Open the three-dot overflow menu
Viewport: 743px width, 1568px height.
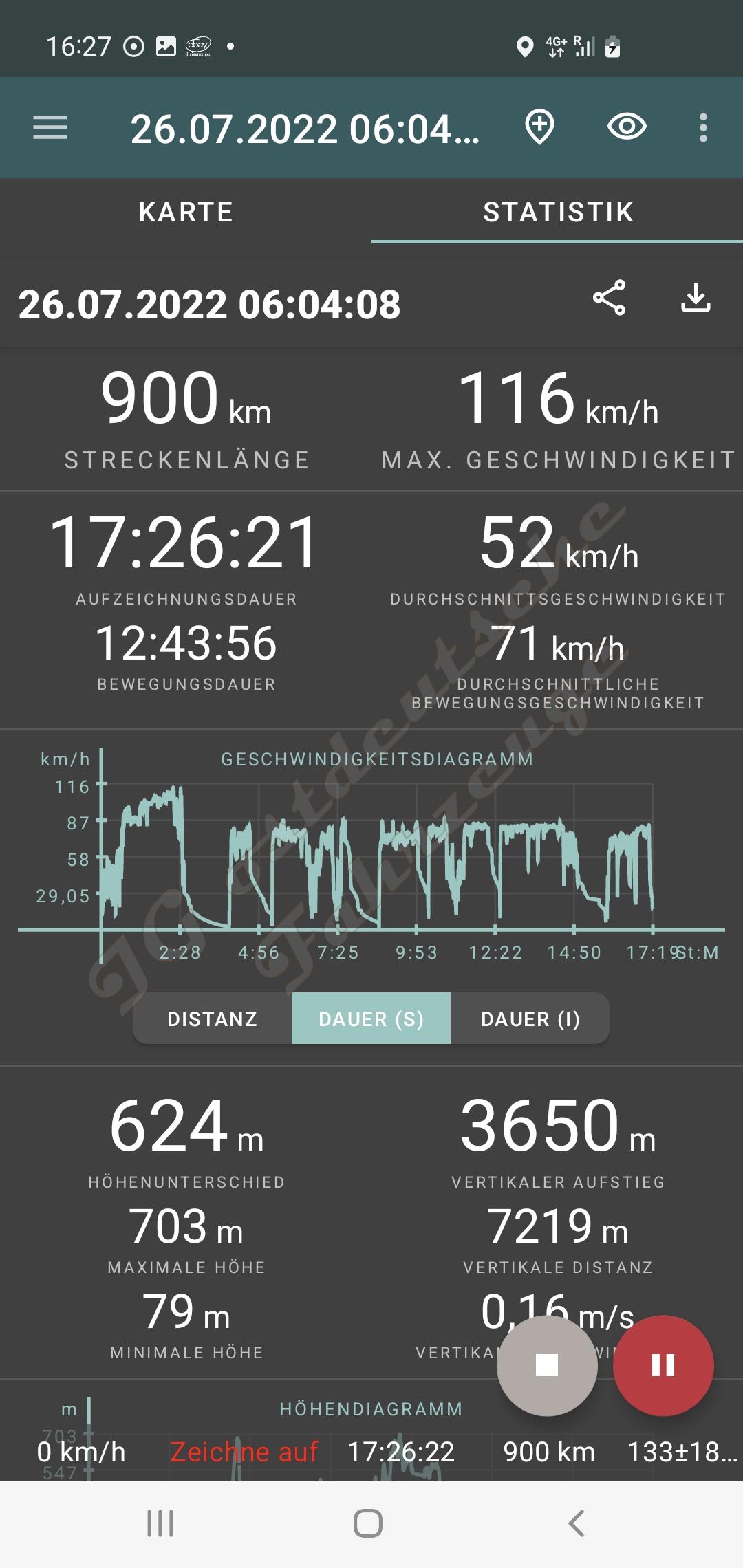click(702, 128)
